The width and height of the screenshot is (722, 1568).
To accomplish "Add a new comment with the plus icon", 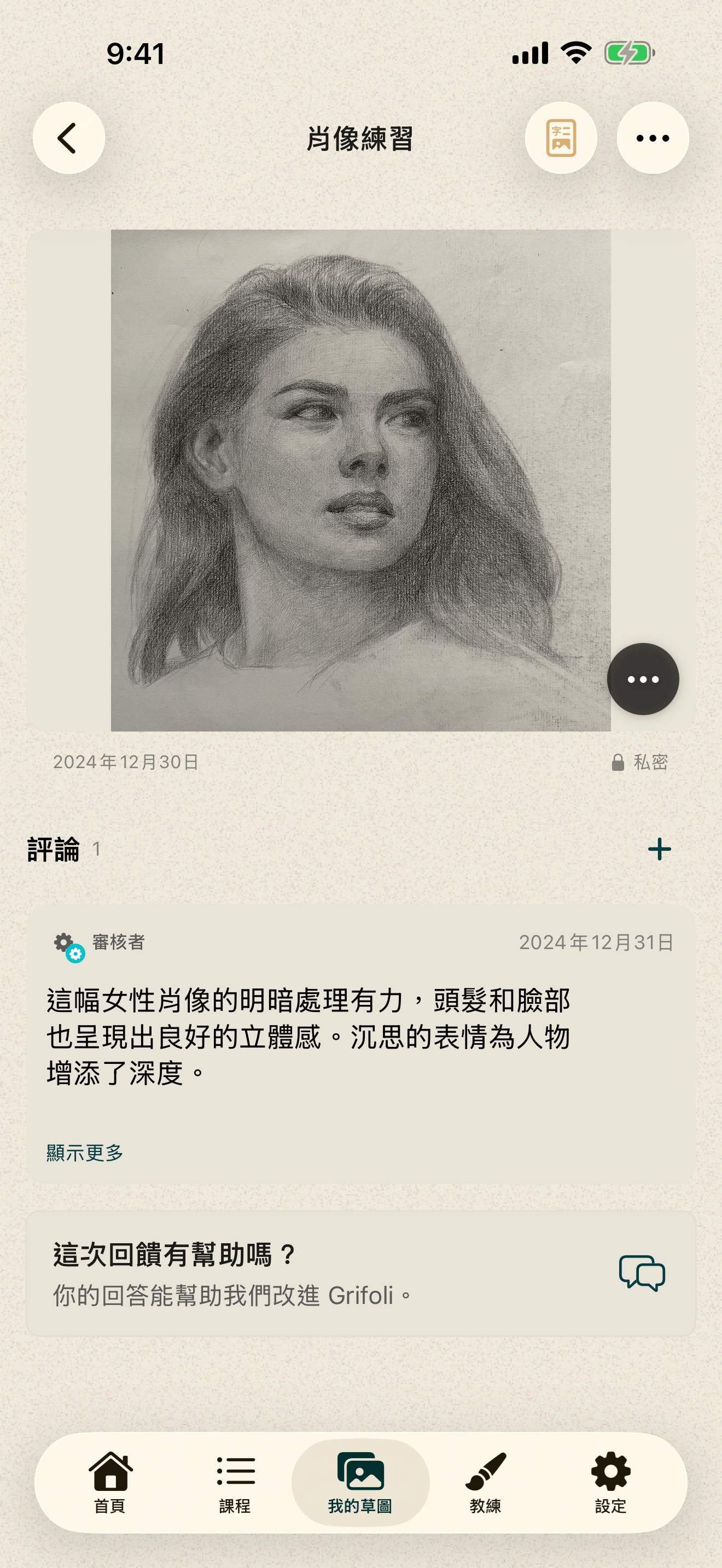I will [659, 849].
